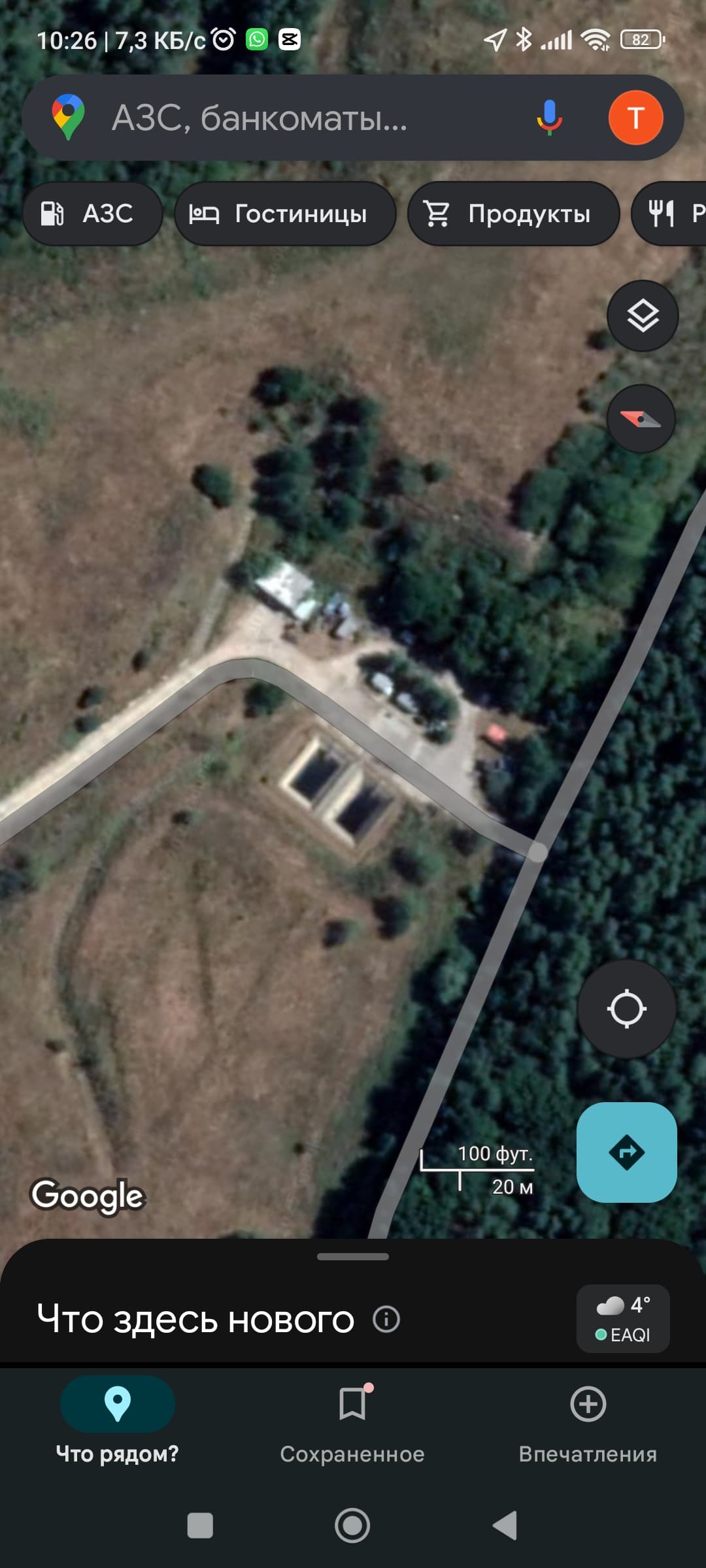Start voice search with the microphone
The height and width of the screenshot is (1568, 706).
click(x=549, y=118)
